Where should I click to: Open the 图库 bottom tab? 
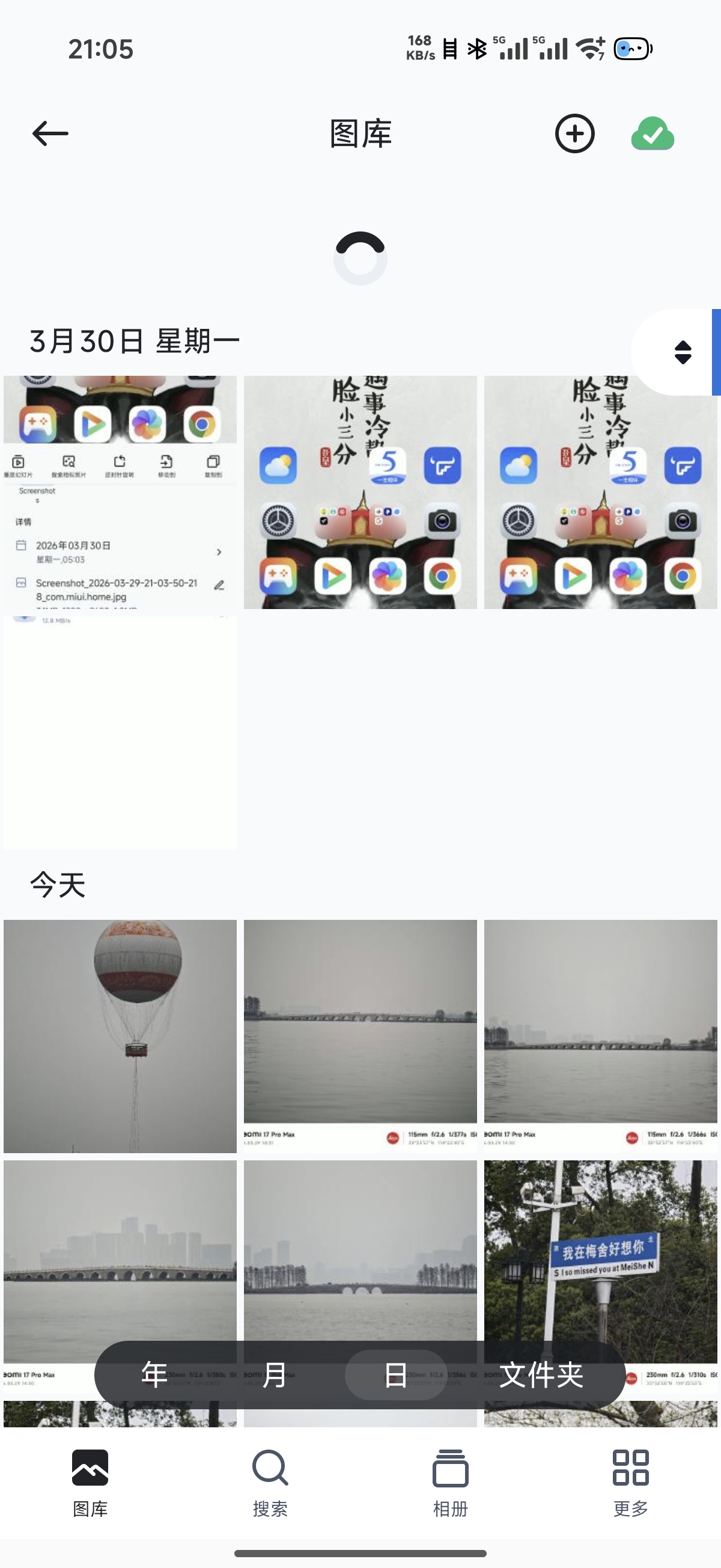[90, 1482]
